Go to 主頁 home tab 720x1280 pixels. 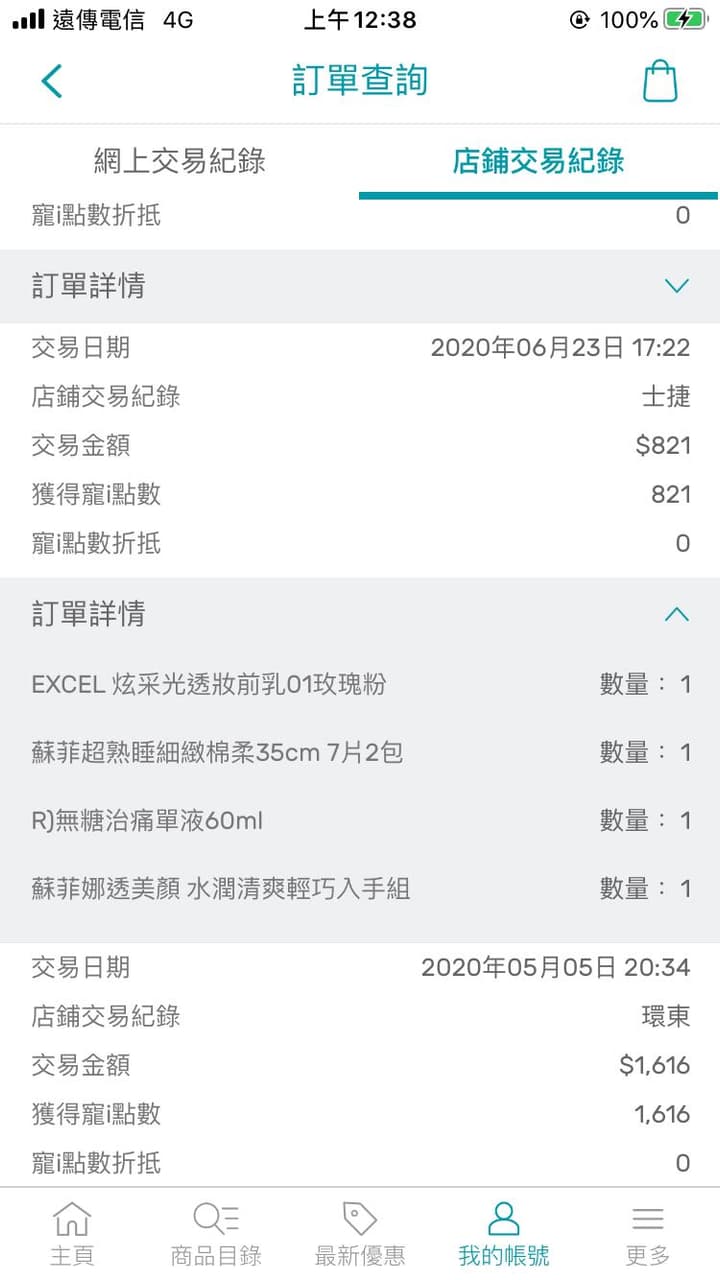[x=72, y=1234]
